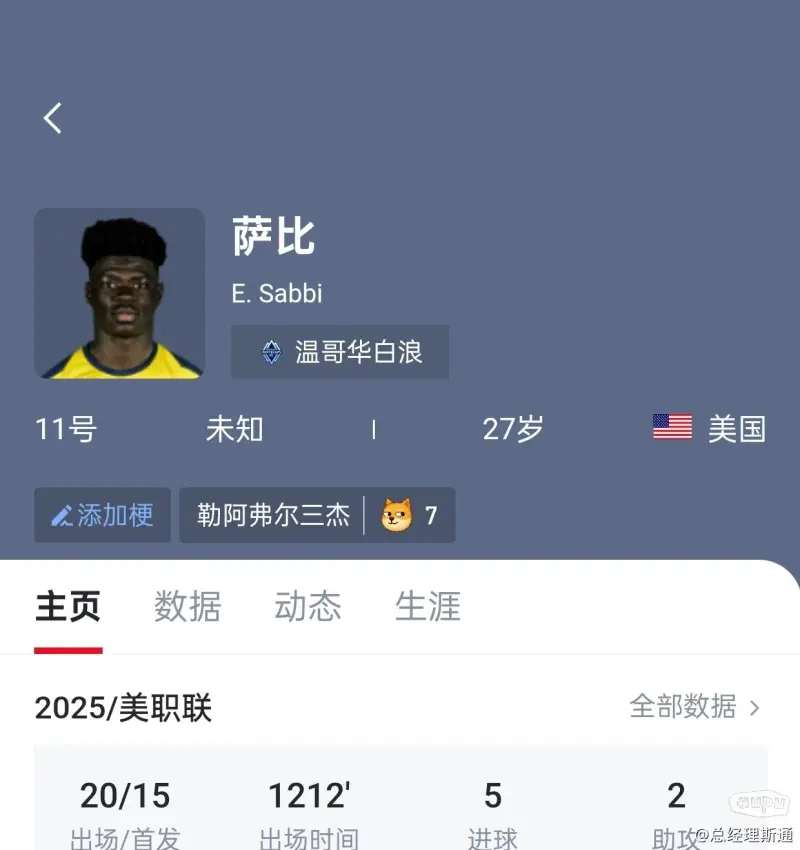Switch to the 生涯 tab
Image resolution: width=800 pixels, height=850 pixels.
428,607
